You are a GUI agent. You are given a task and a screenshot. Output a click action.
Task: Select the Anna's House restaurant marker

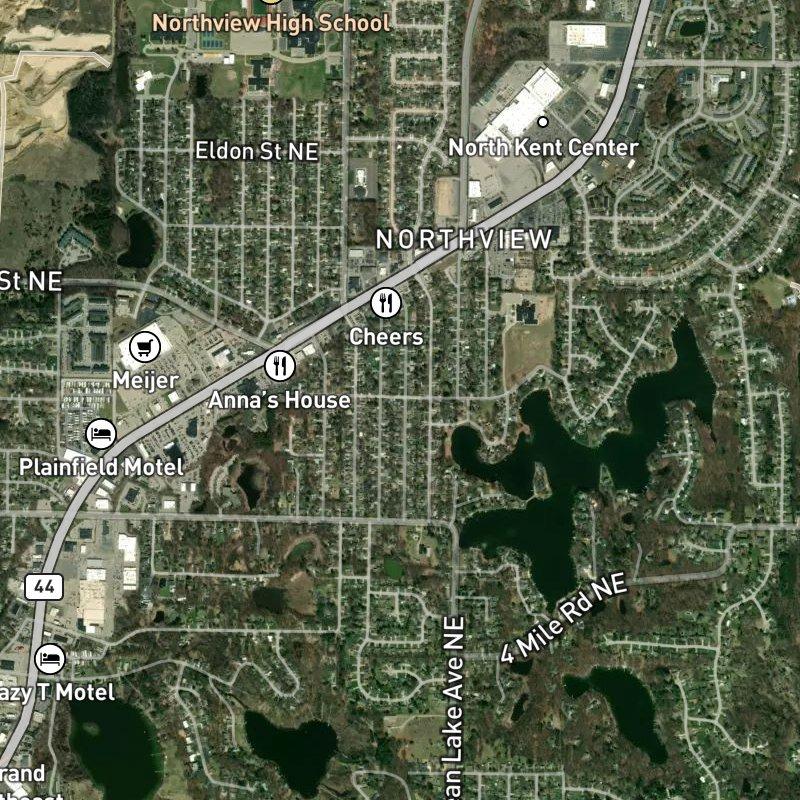point(280,365)
